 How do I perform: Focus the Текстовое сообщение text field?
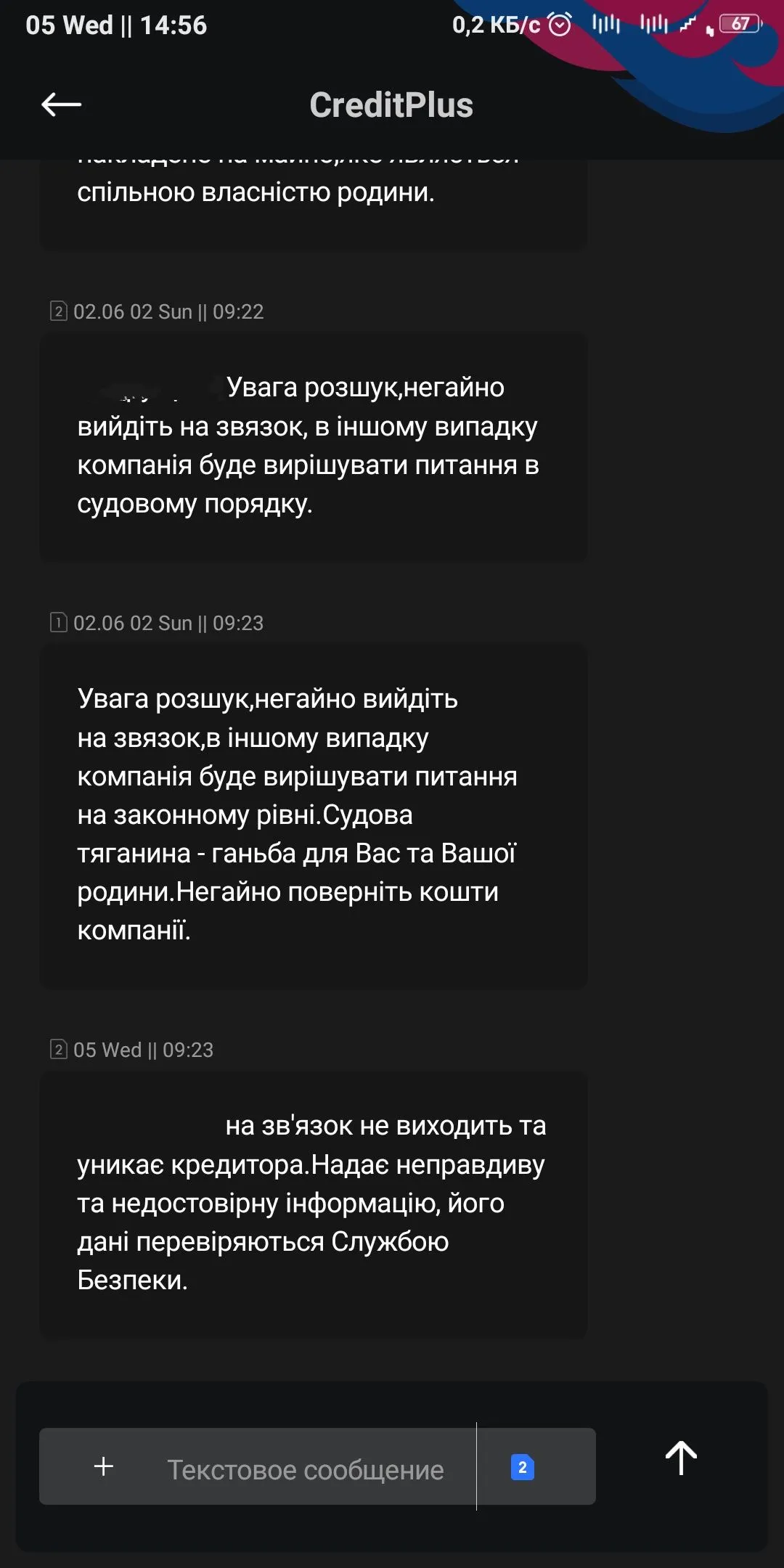pyautogui.click(x=305, y=1469)
